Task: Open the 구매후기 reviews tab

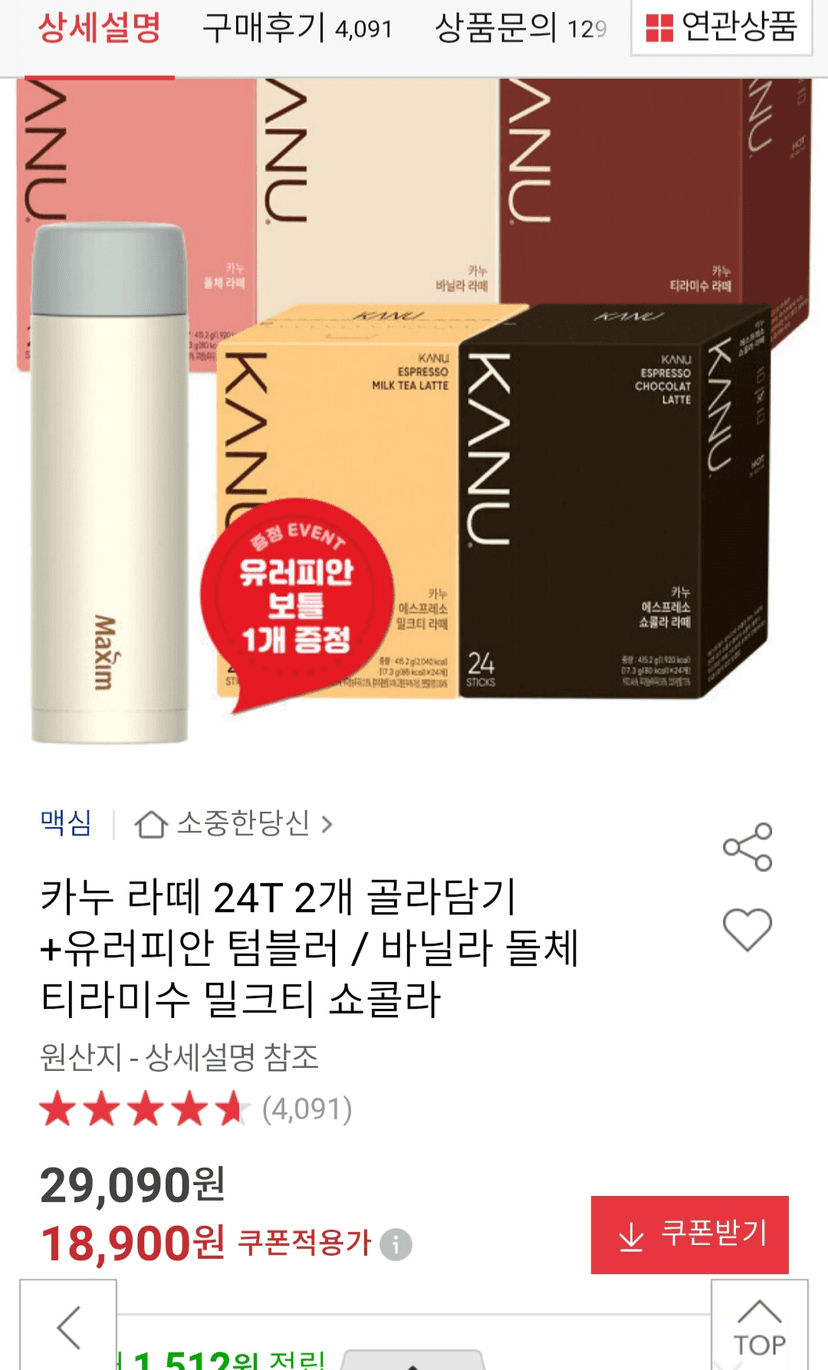Action: coord(298,28)
